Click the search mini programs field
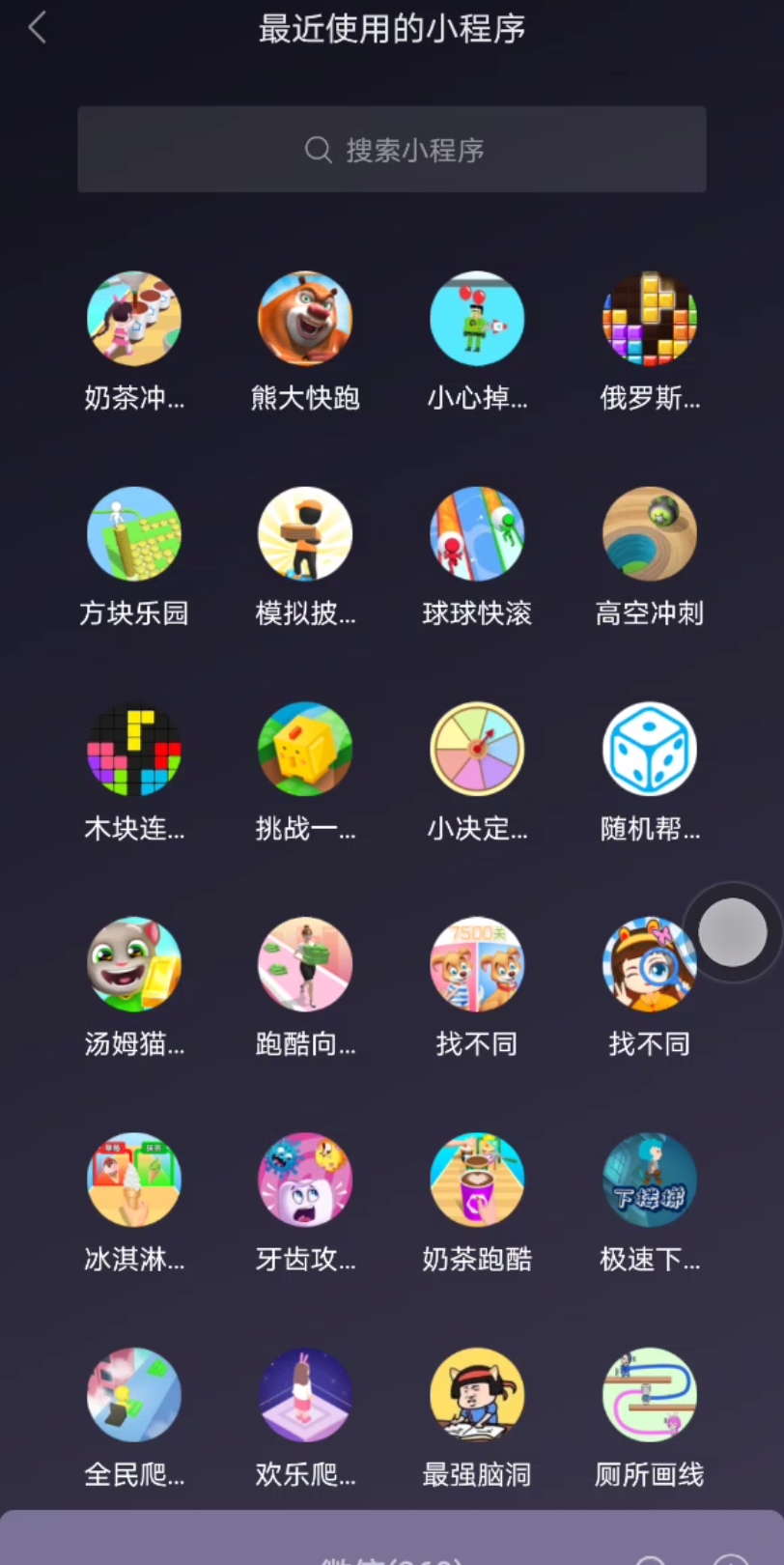The image size is (784, 1565). [392, 150]
